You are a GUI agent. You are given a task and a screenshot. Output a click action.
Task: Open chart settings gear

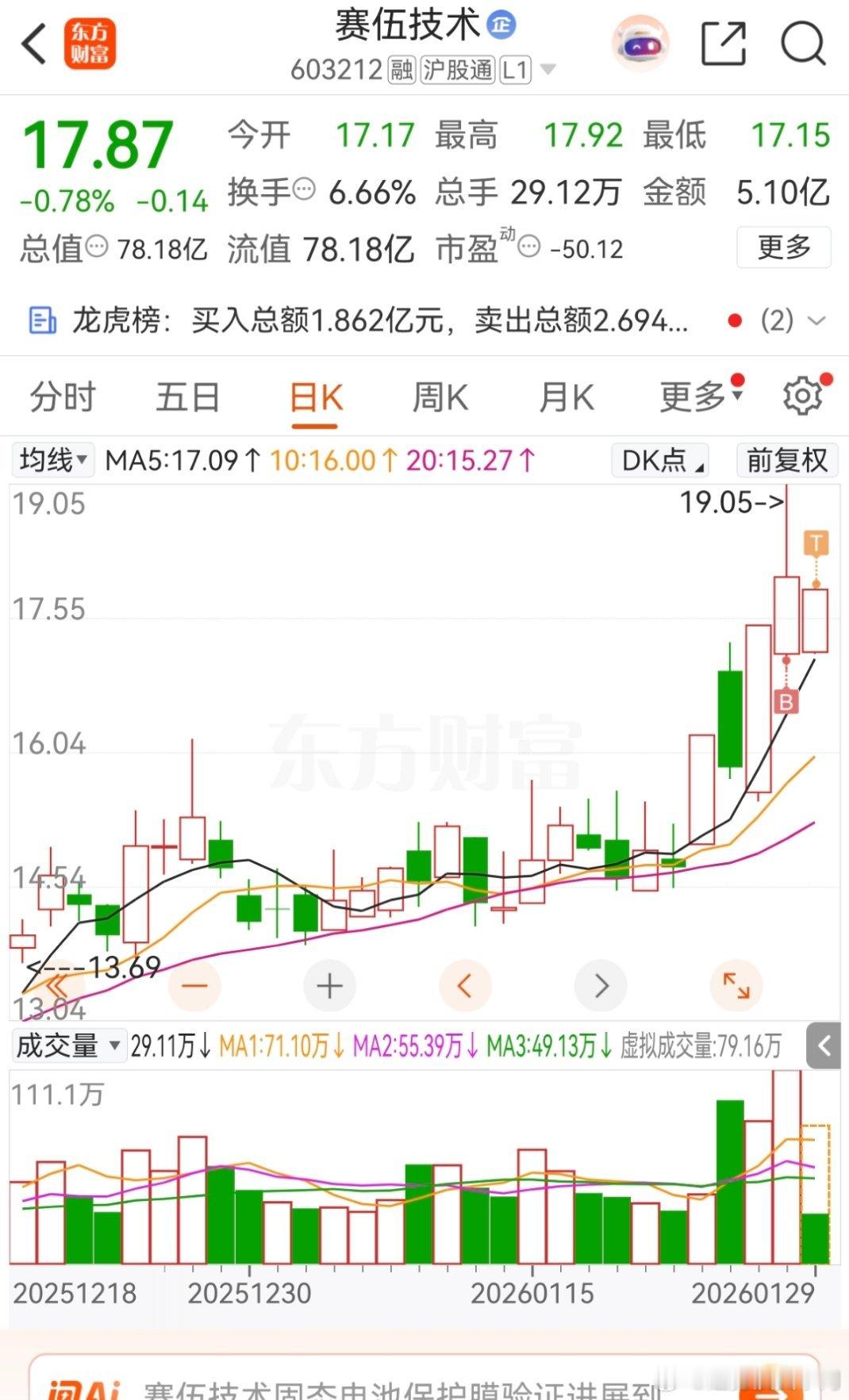coord(802,396)
